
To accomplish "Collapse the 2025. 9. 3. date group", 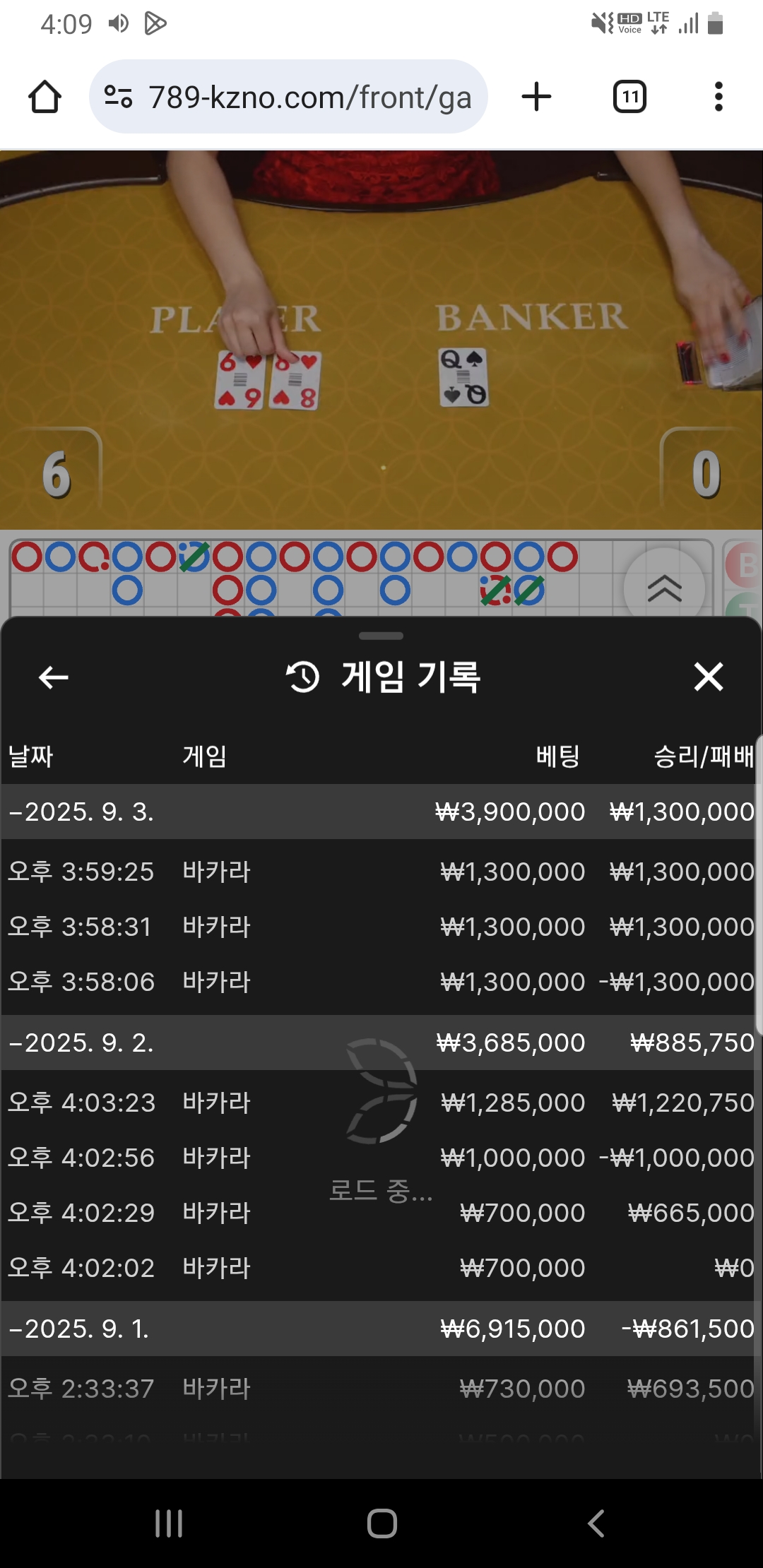I will pos(81,812).
